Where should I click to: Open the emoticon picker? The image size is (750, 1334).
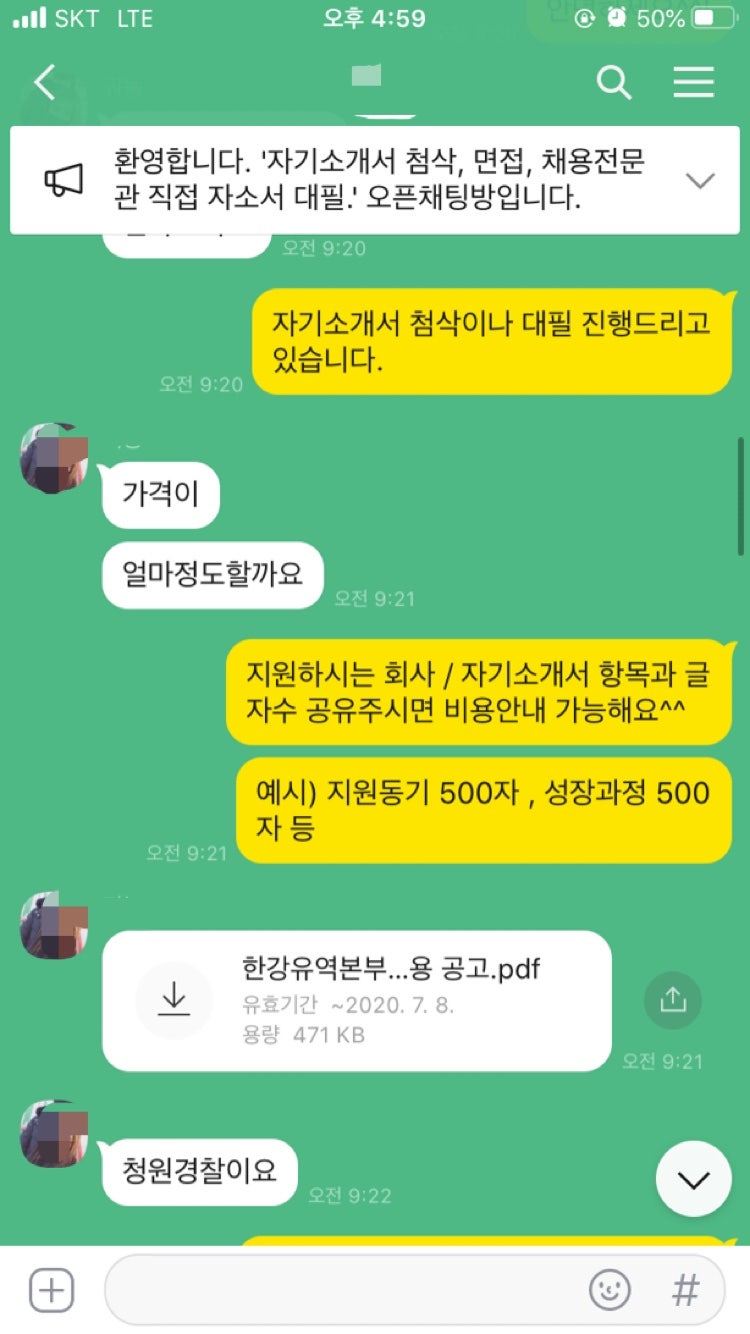coord(609,1290)
